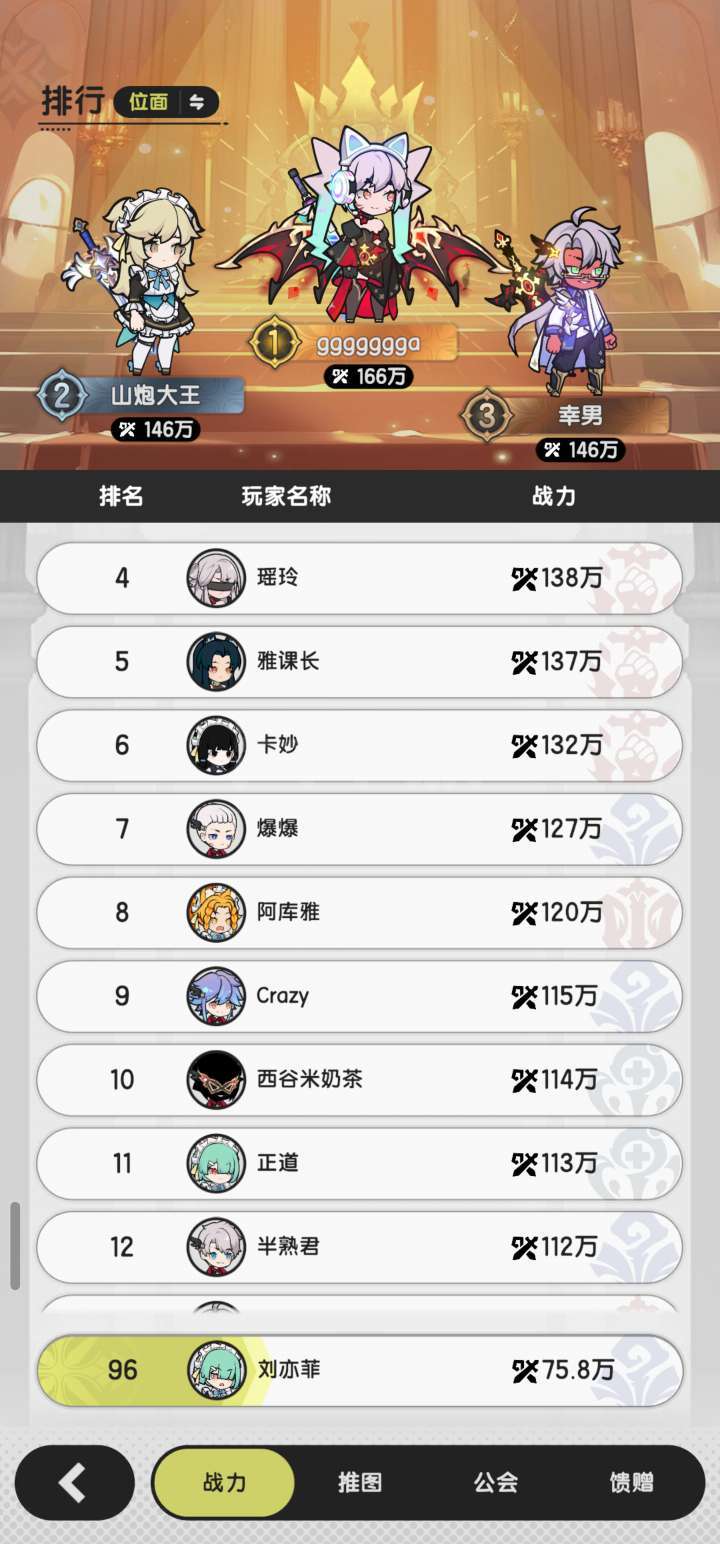Open rank 6 player 卡妙
The width and height of the screenshot is (720, 1544).
click(360, 745)
